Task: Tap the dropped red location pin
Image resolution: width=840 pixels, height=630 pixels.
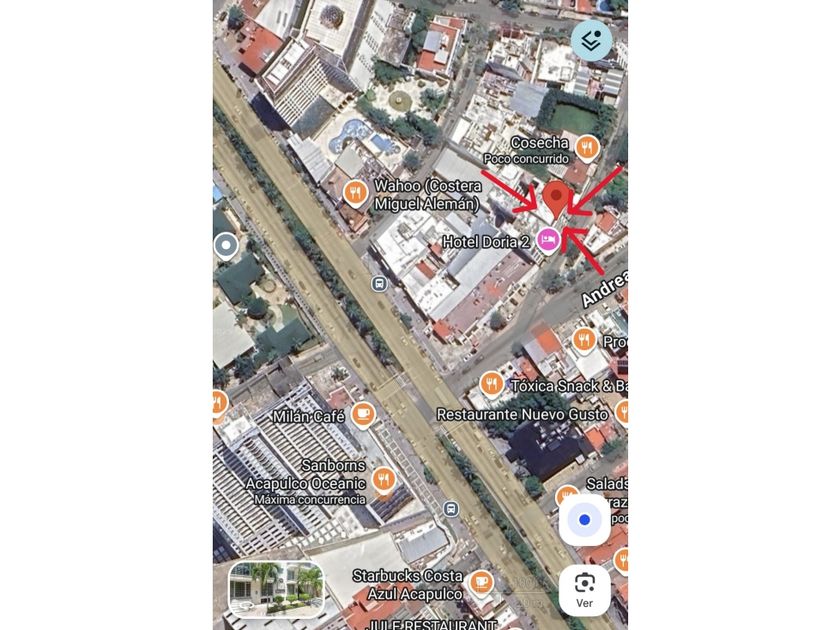Action: pos(557,199)
